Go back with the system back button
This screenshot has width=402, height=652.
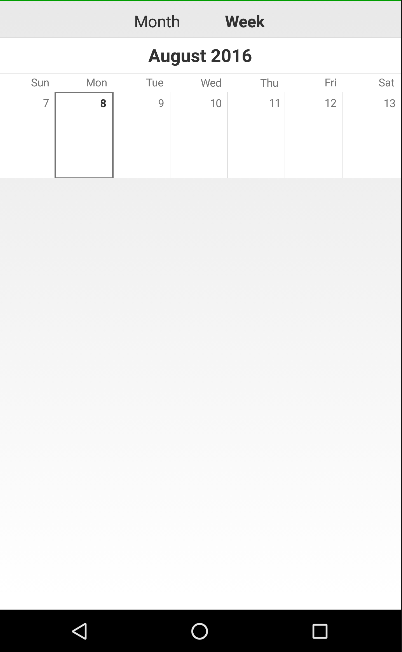[79, 631]
